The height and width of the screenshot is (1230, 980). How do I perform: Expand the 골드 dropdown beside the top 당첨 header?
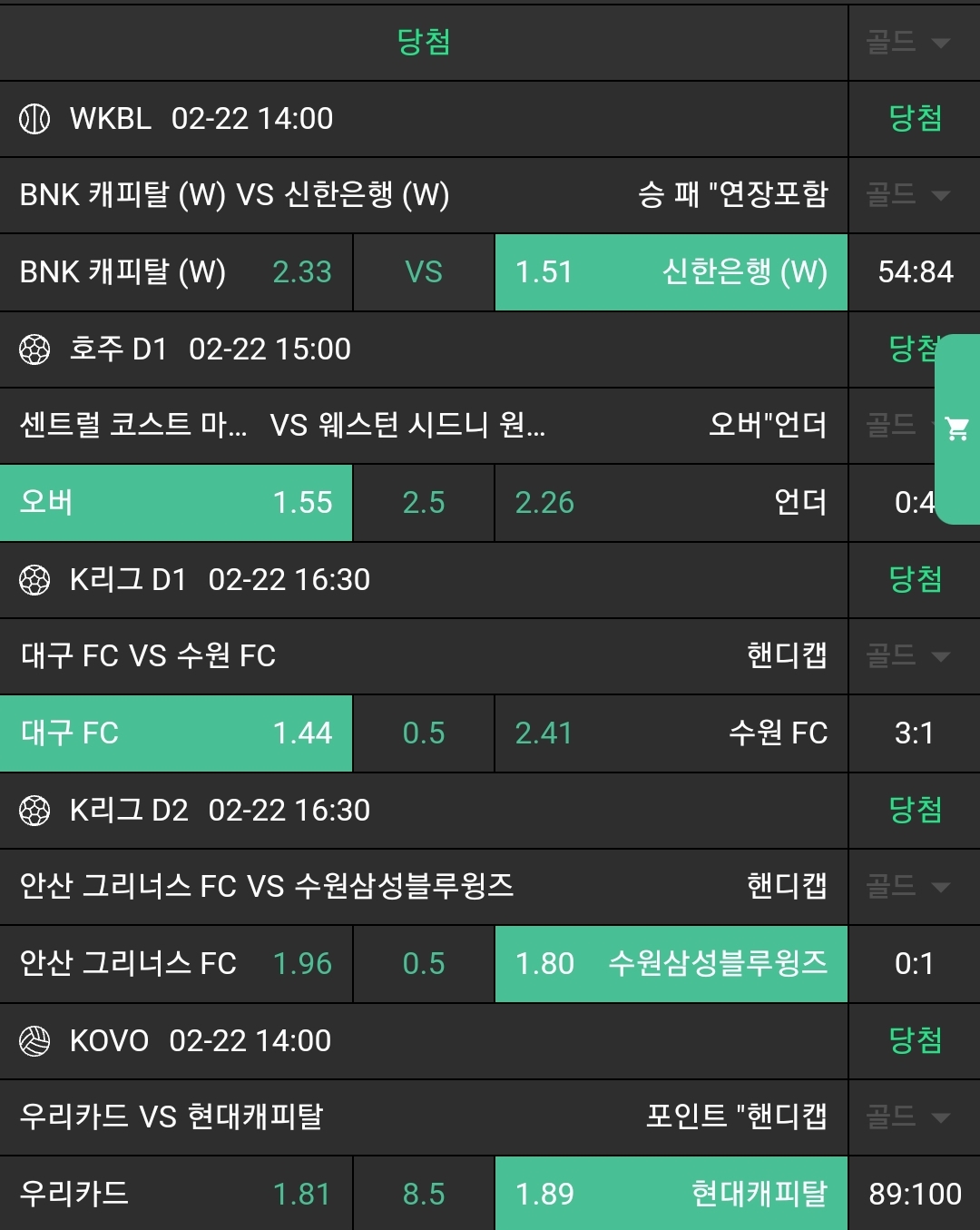coord(909,42)
